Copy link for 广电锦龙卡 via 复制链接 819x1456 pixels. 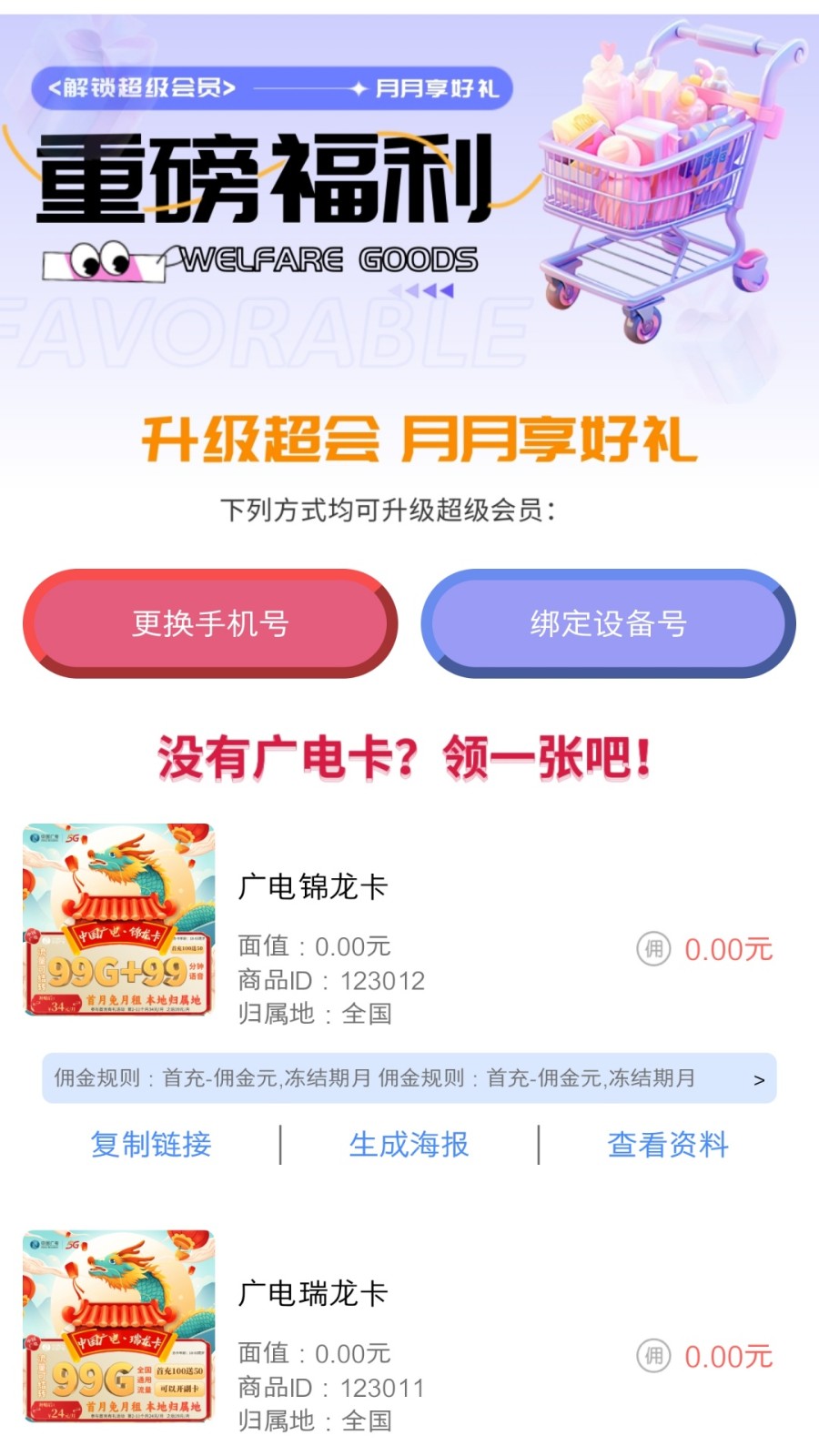151,1144
